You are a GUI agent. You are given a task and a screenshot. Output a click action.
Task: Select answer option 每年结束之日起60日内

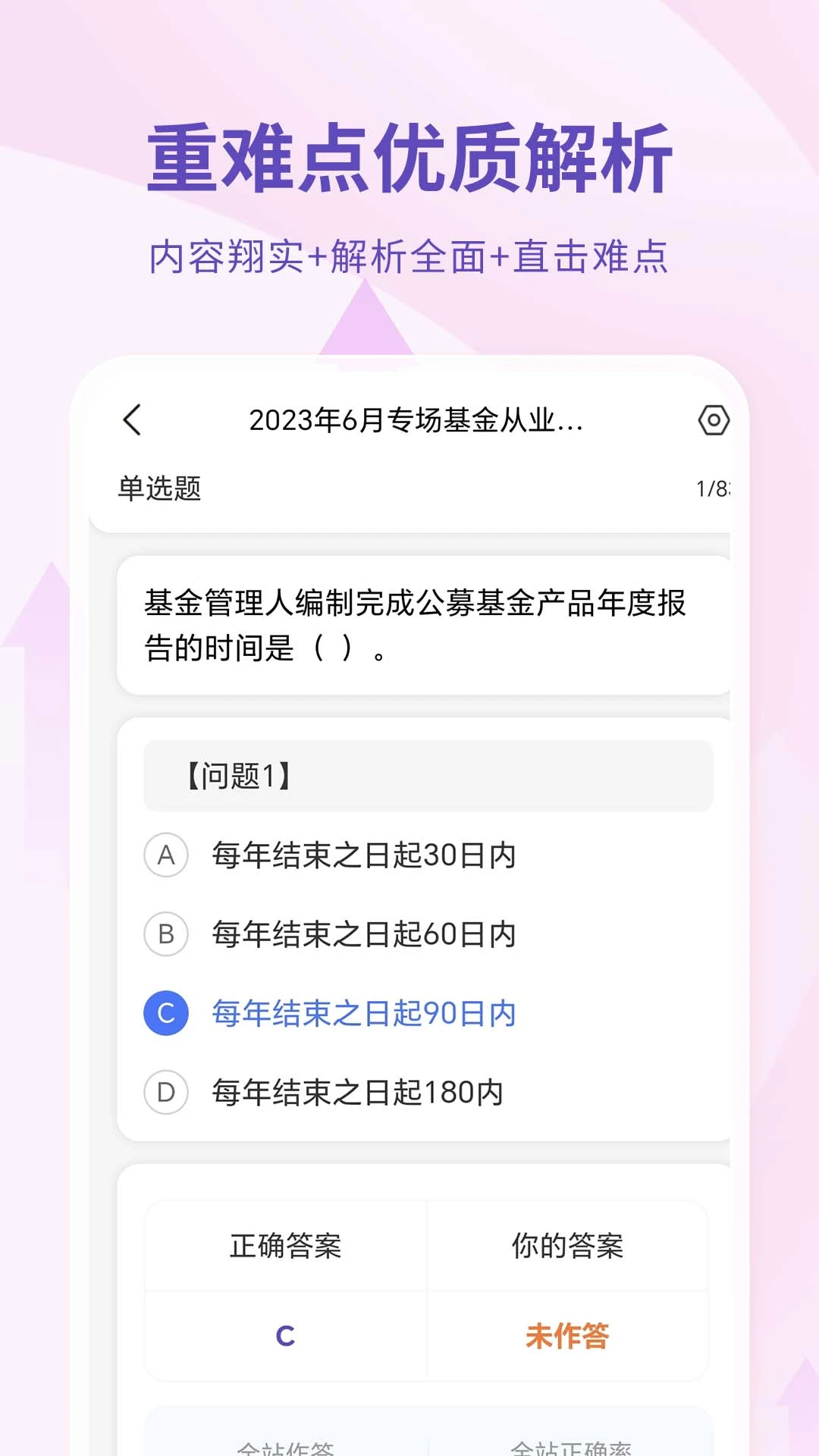point(362,934)
